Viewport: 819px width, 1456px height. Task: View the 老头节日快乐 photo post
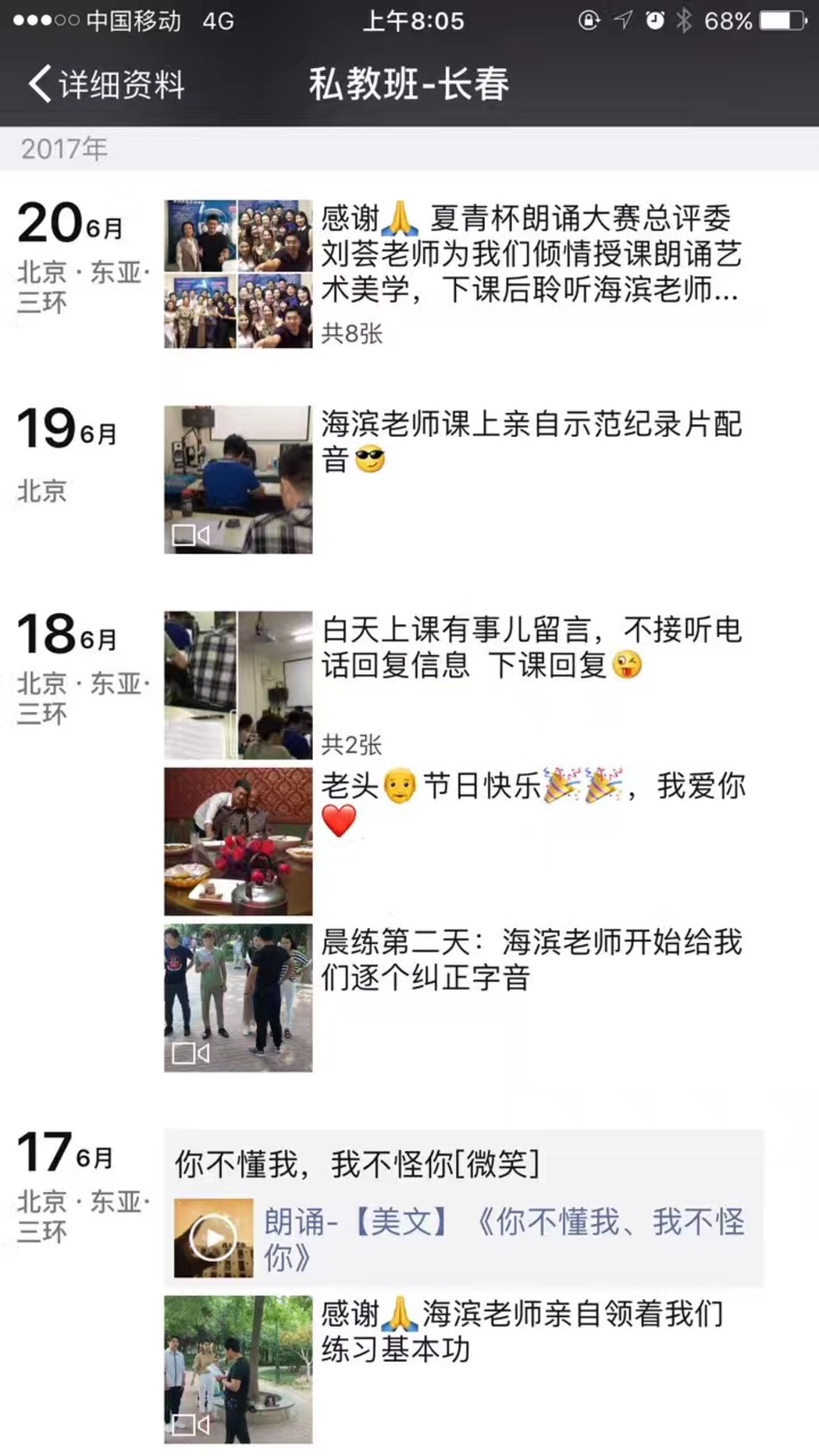[x=238, y=841]
